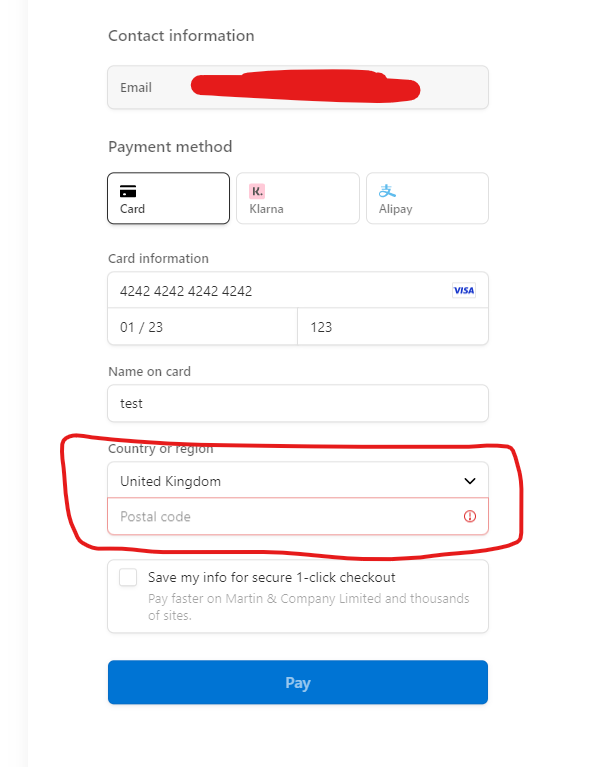Switch to Alipay payment method
The width and height of the screenshot is (602, 767).
tap(427, 198)
